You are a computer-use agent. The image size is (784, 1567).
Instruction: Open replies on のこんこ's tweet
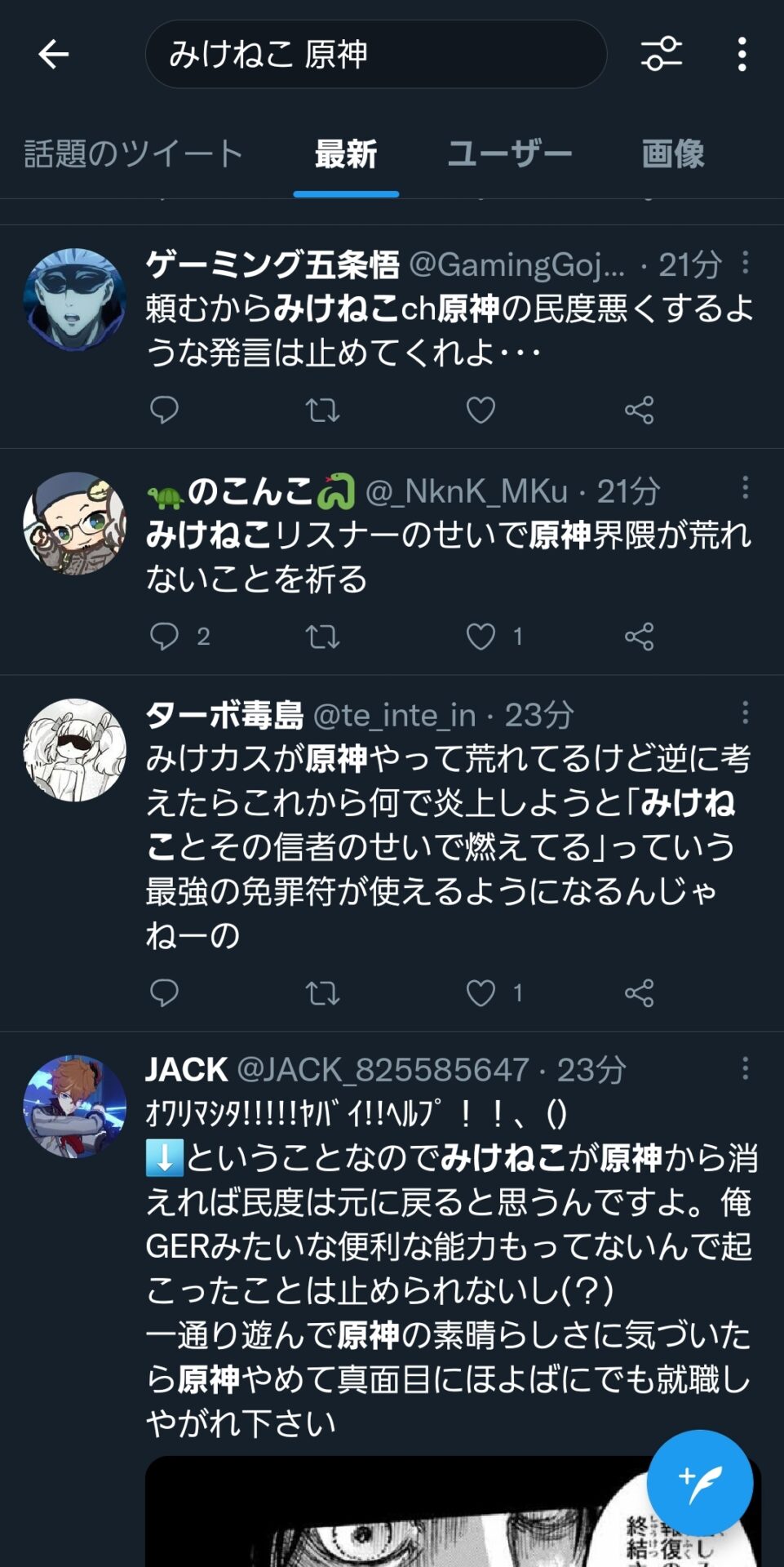coord(164,637)
